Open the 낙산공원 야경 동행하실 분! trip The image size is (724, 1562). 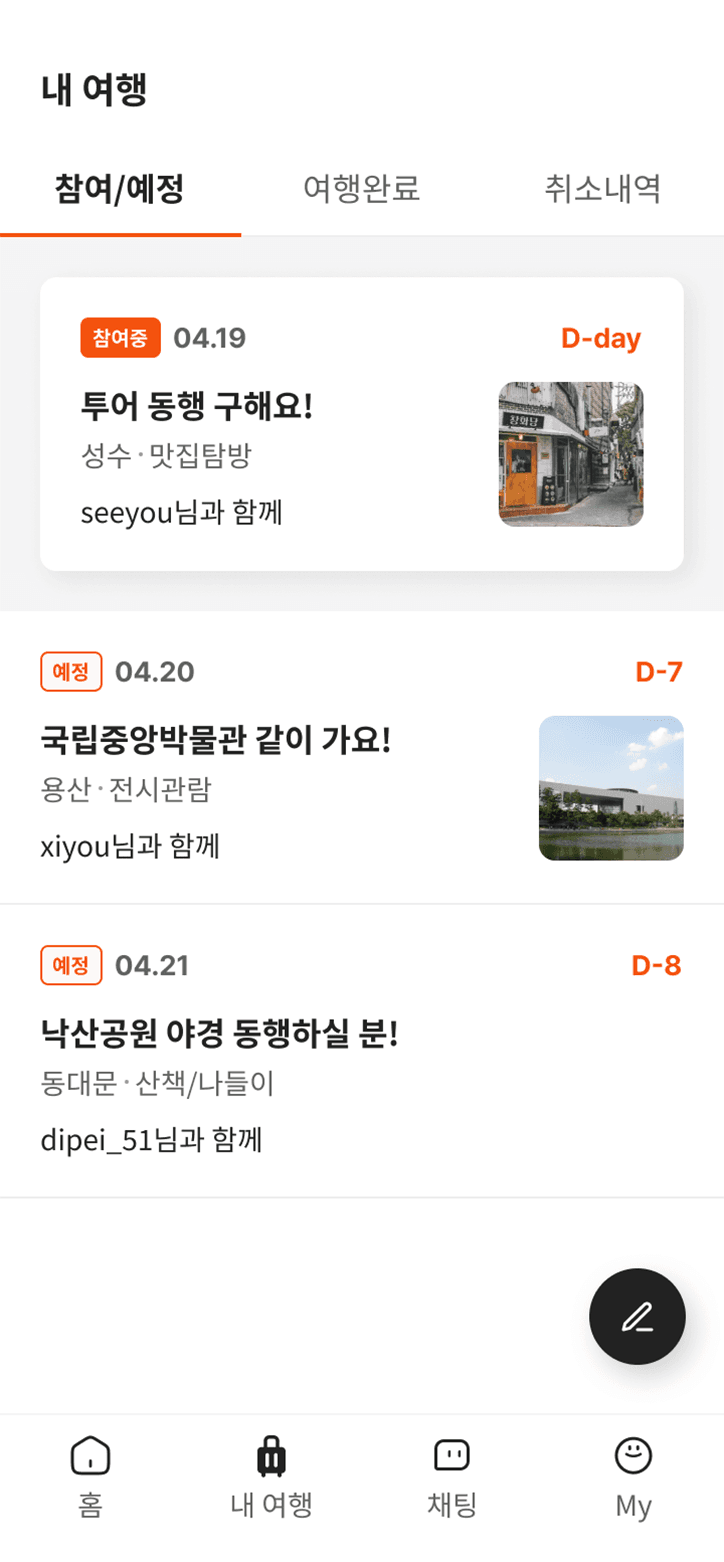[x=361, y=1050]
